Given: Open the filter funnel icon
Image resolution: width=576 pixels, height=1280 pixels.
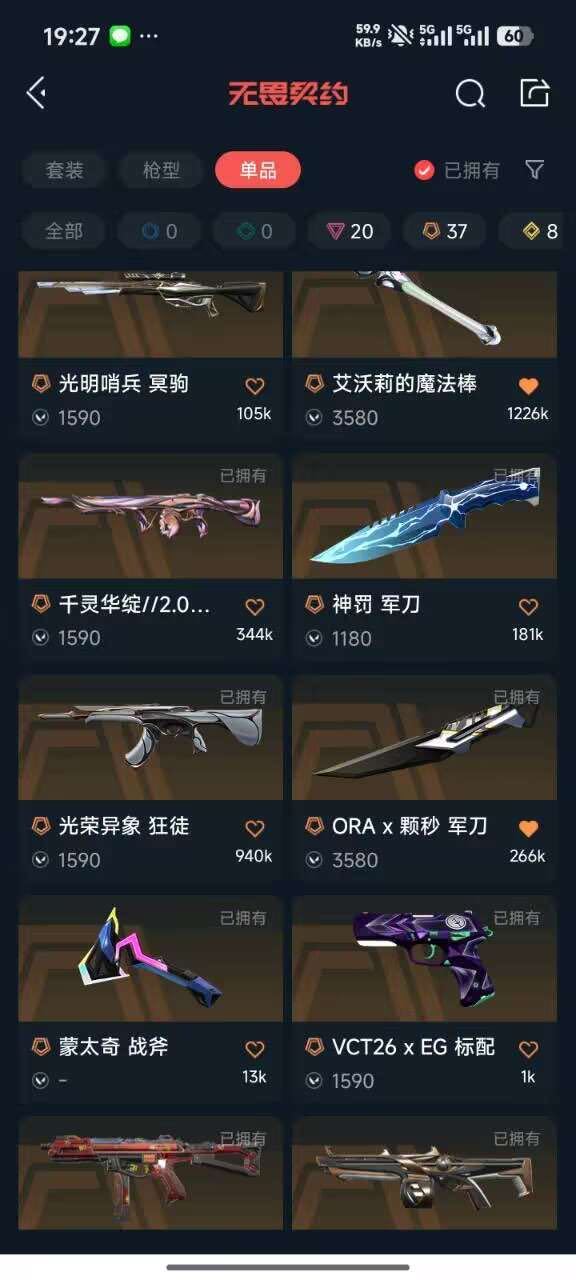Looking at the screenshot, I should (535, 170).
